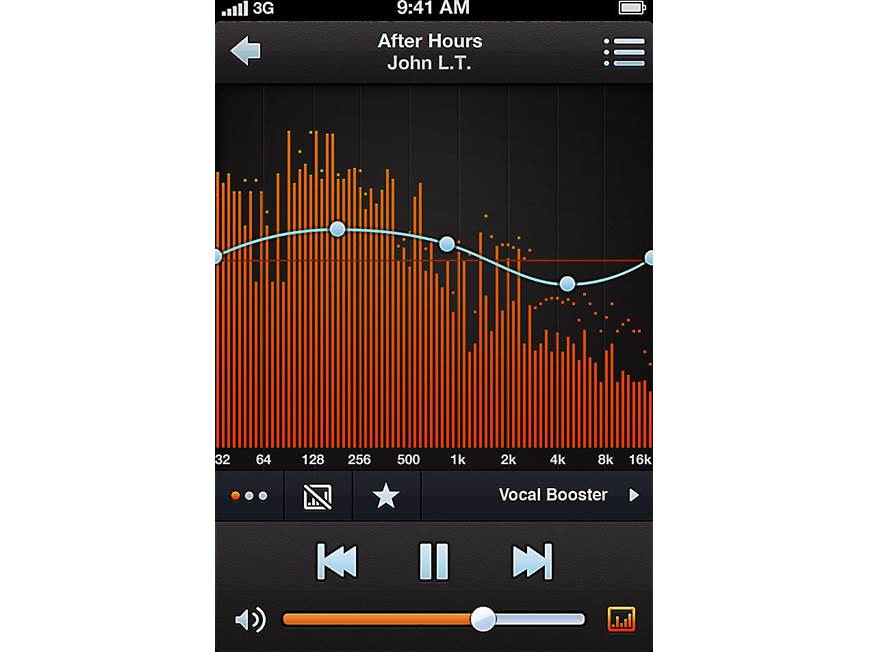869x652 pixels.
Task: Skip to the previous track
Action: pos(337,561)
